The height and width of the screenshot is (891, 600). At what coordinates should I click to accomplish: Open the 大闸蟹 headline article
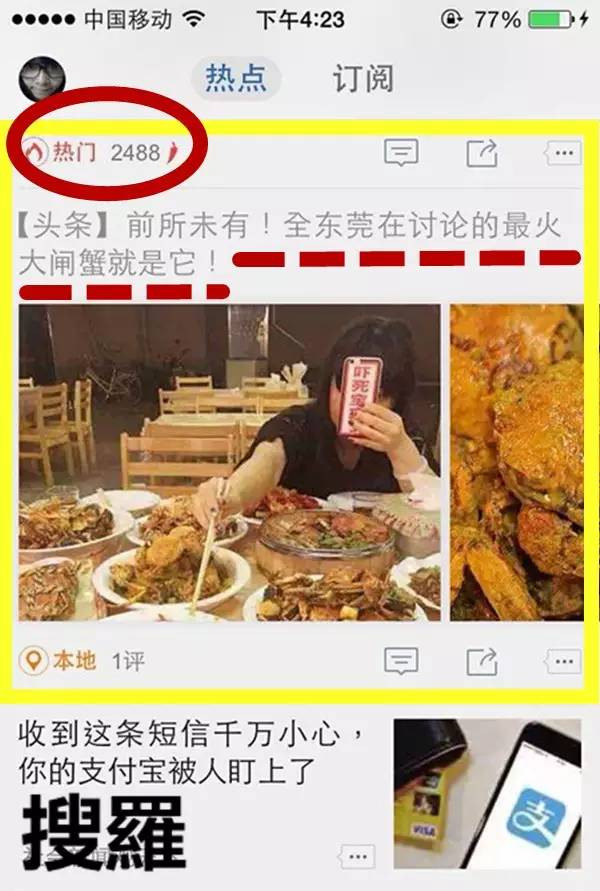[x=290, y=242]
